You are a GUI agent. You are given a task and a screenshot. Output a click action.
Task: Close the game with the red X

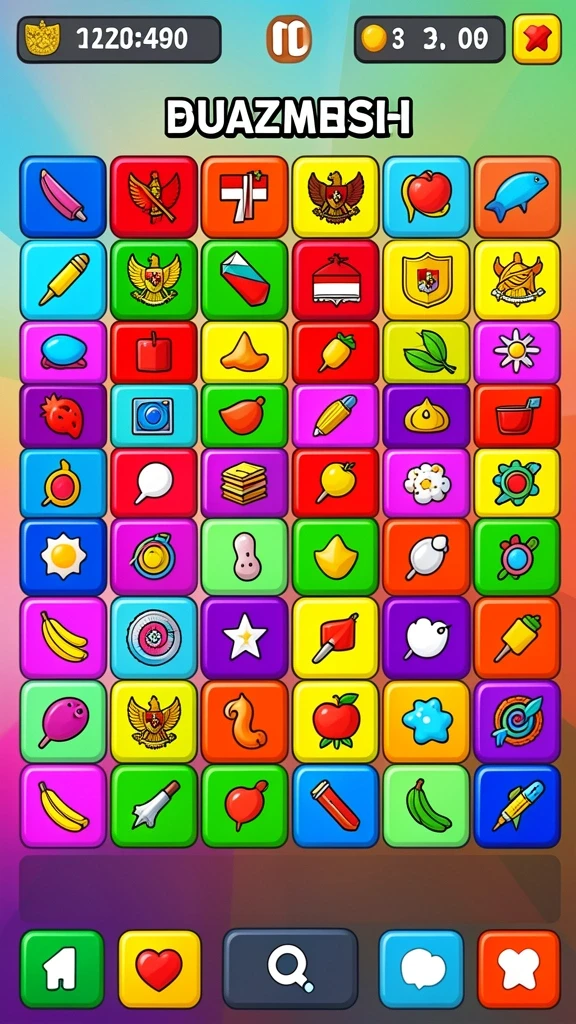click(536, 39)
